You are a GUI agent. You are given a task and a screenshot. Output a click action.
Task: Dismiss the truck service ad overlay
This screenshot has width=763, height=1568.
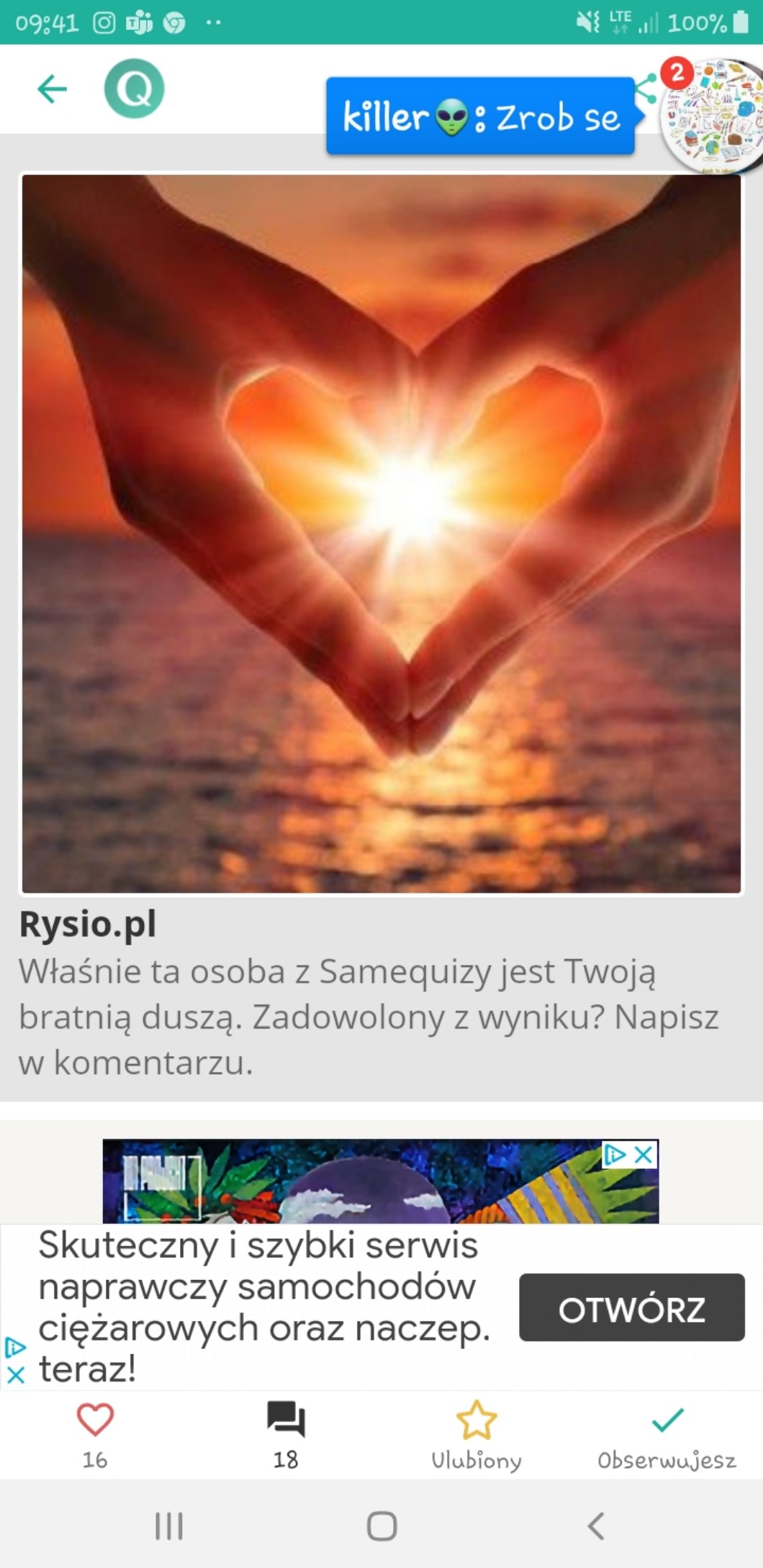coord(15,1376)
